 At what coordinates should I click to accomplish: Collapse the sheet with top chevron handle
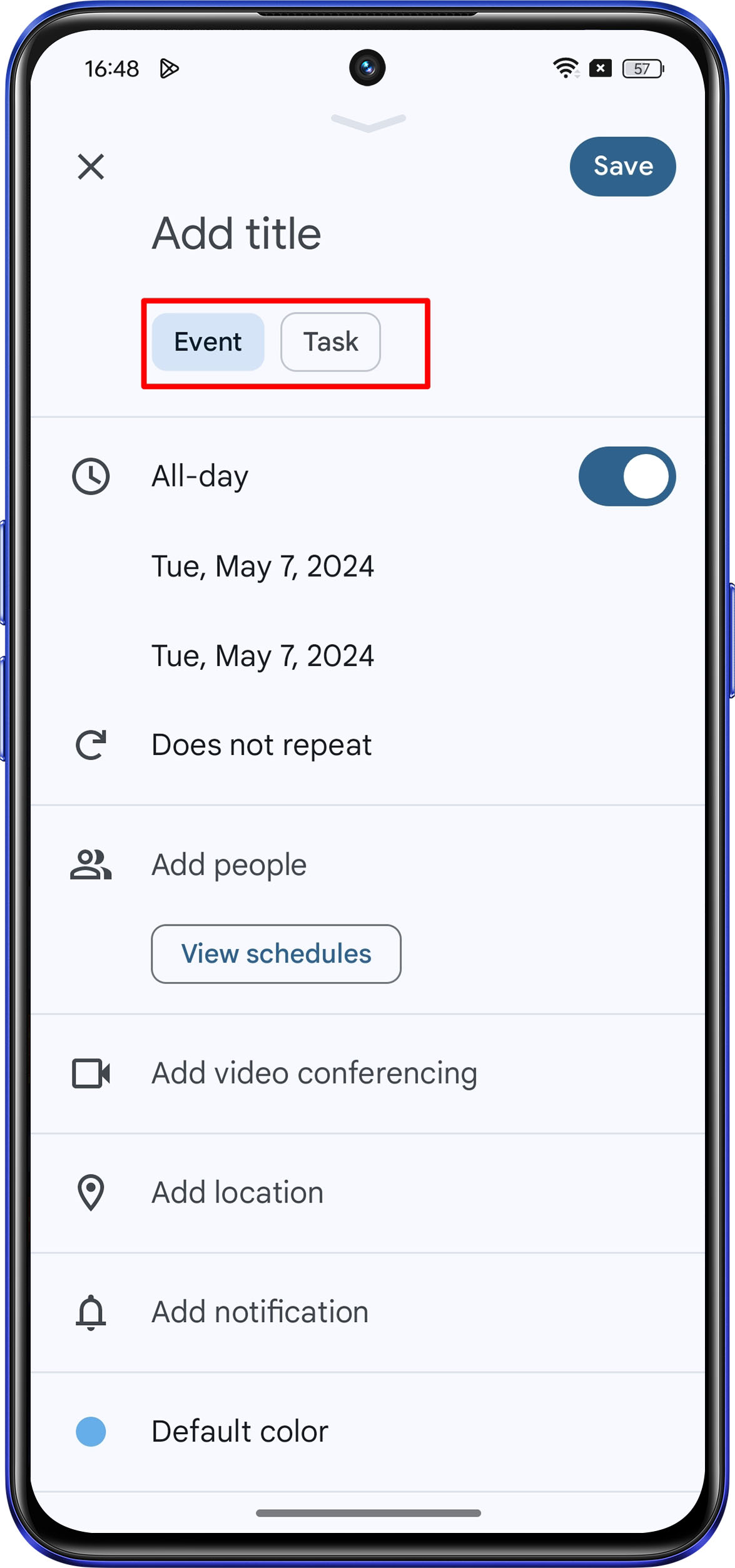click(368, 121)
